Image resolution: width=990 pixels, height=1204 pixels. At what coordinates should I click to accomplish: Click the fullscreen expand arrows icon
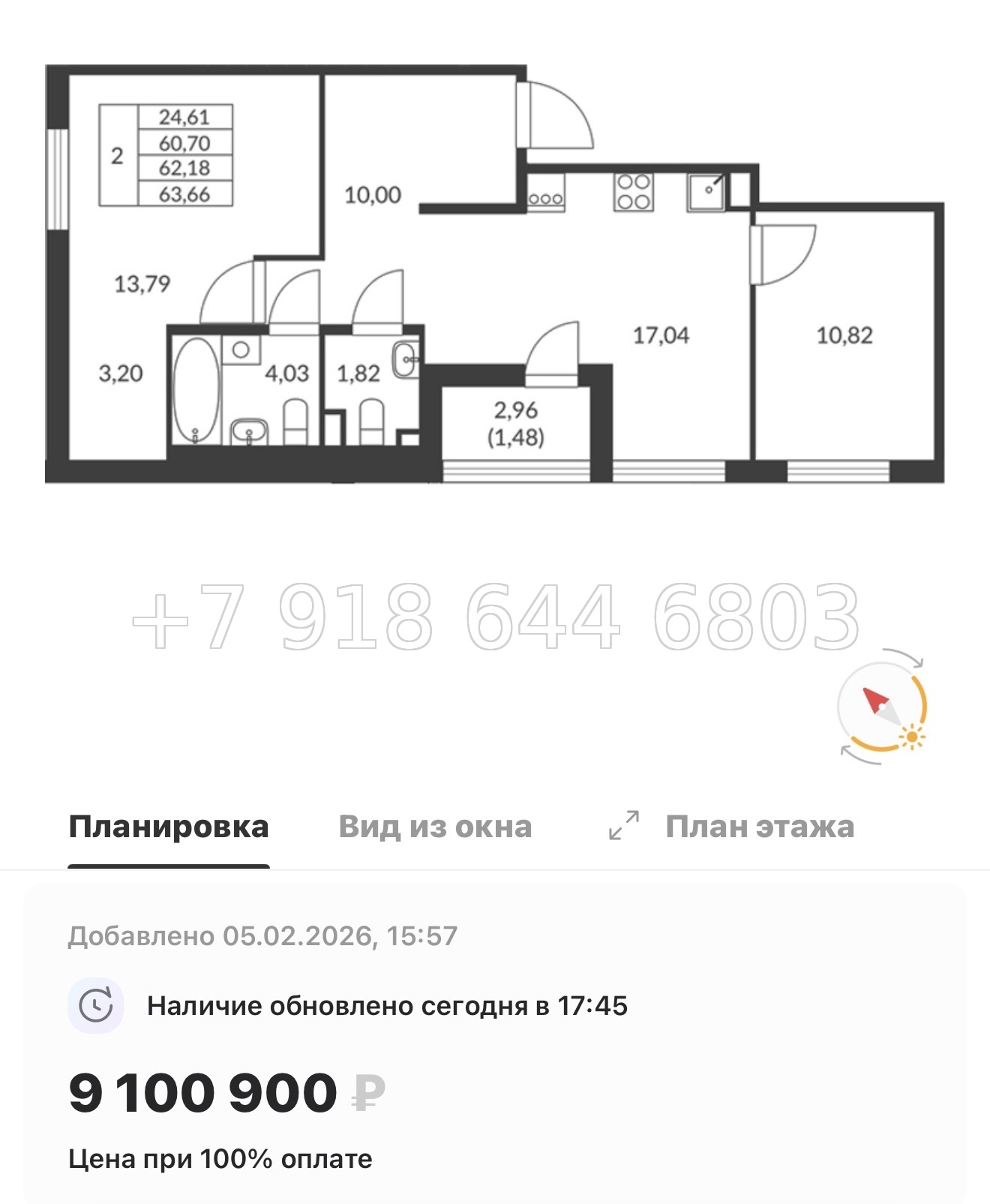(624, 826)
